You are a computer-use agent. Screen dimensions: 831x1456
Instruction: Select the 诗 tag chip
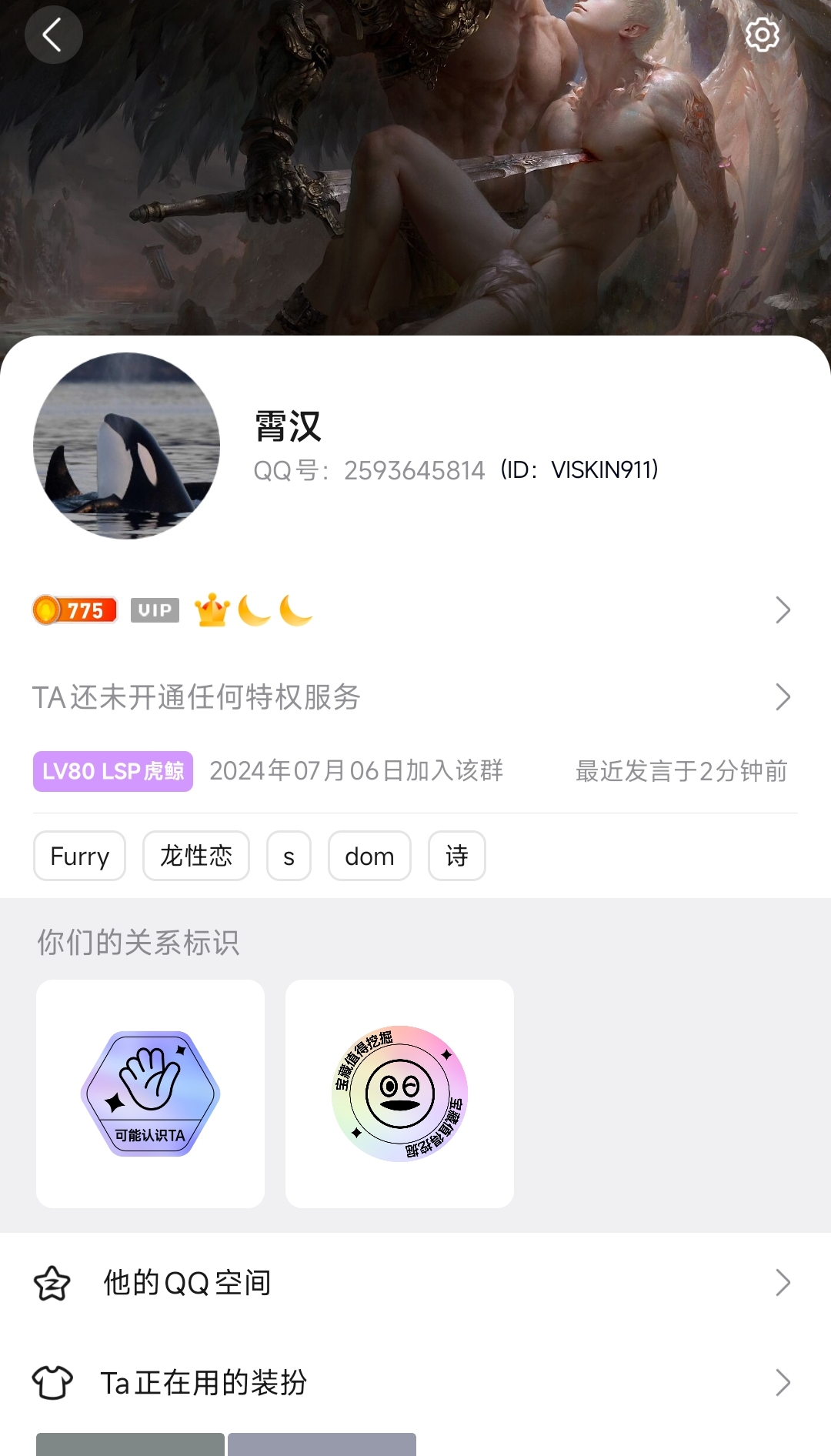click(456, 856)
